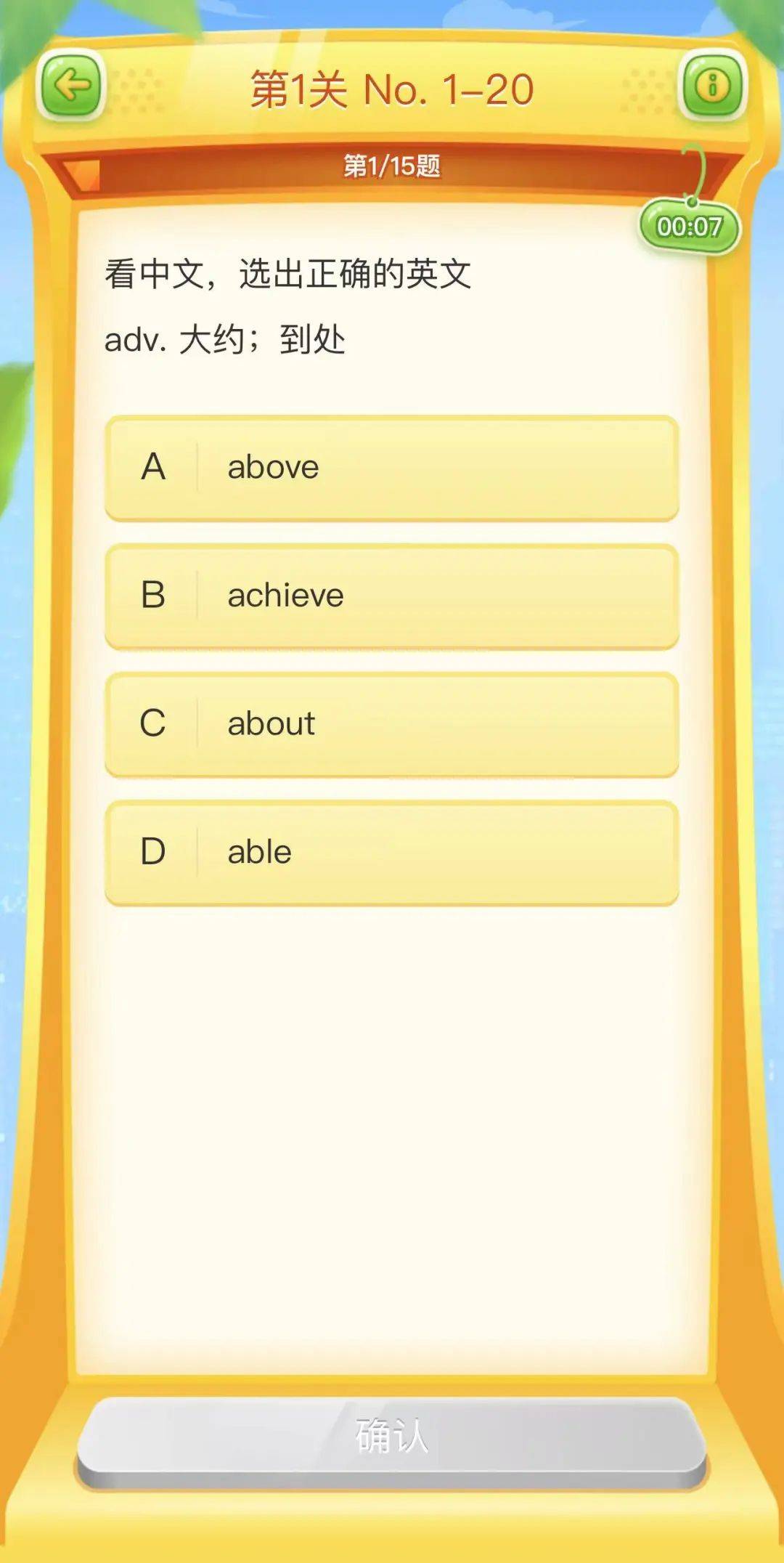
Task: Tap the 确认 confirm button
Action: tap(392, 1435)
